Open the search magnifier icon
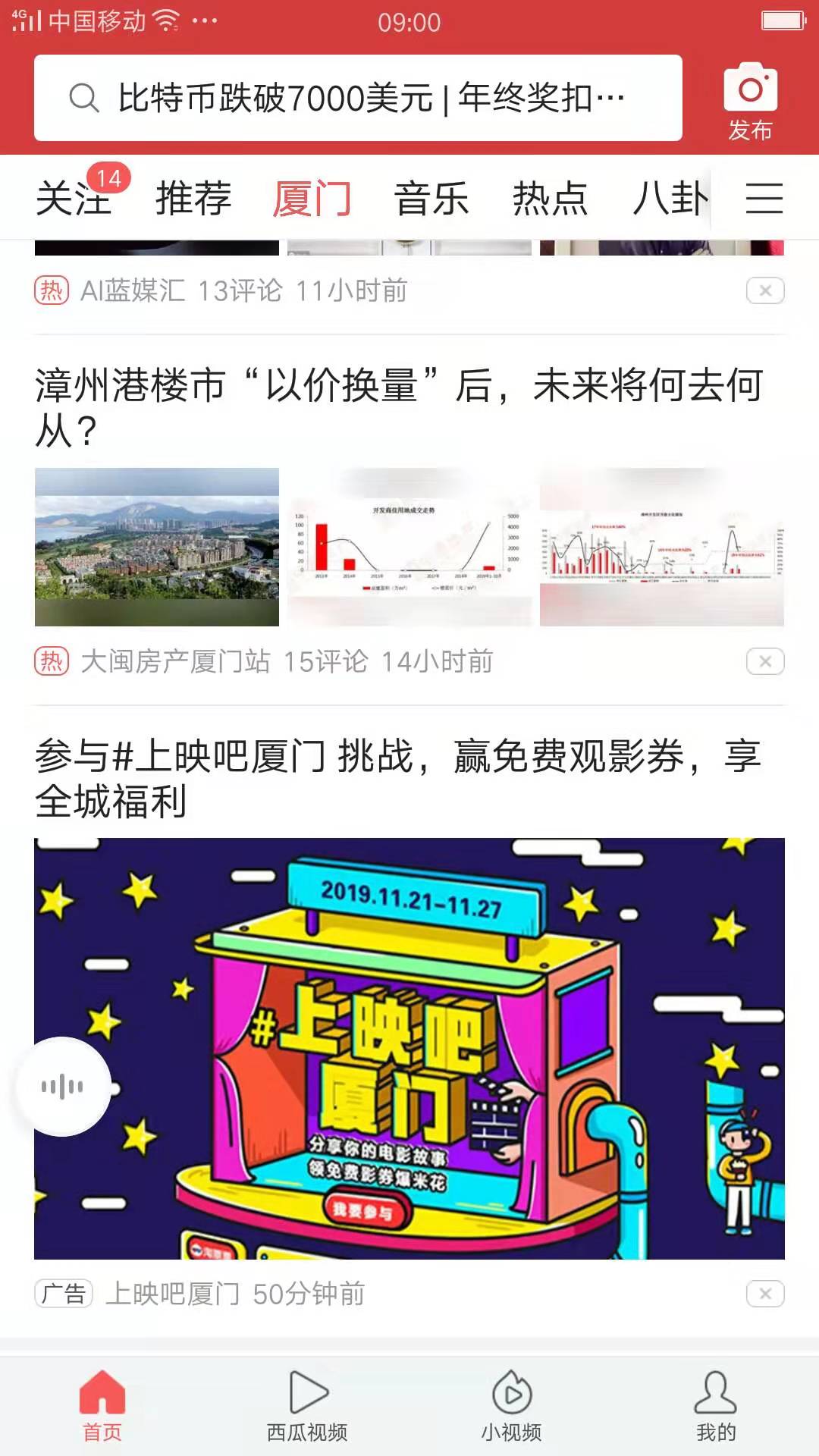Screen dimensions: 819x1456 (x=83, y=97)
